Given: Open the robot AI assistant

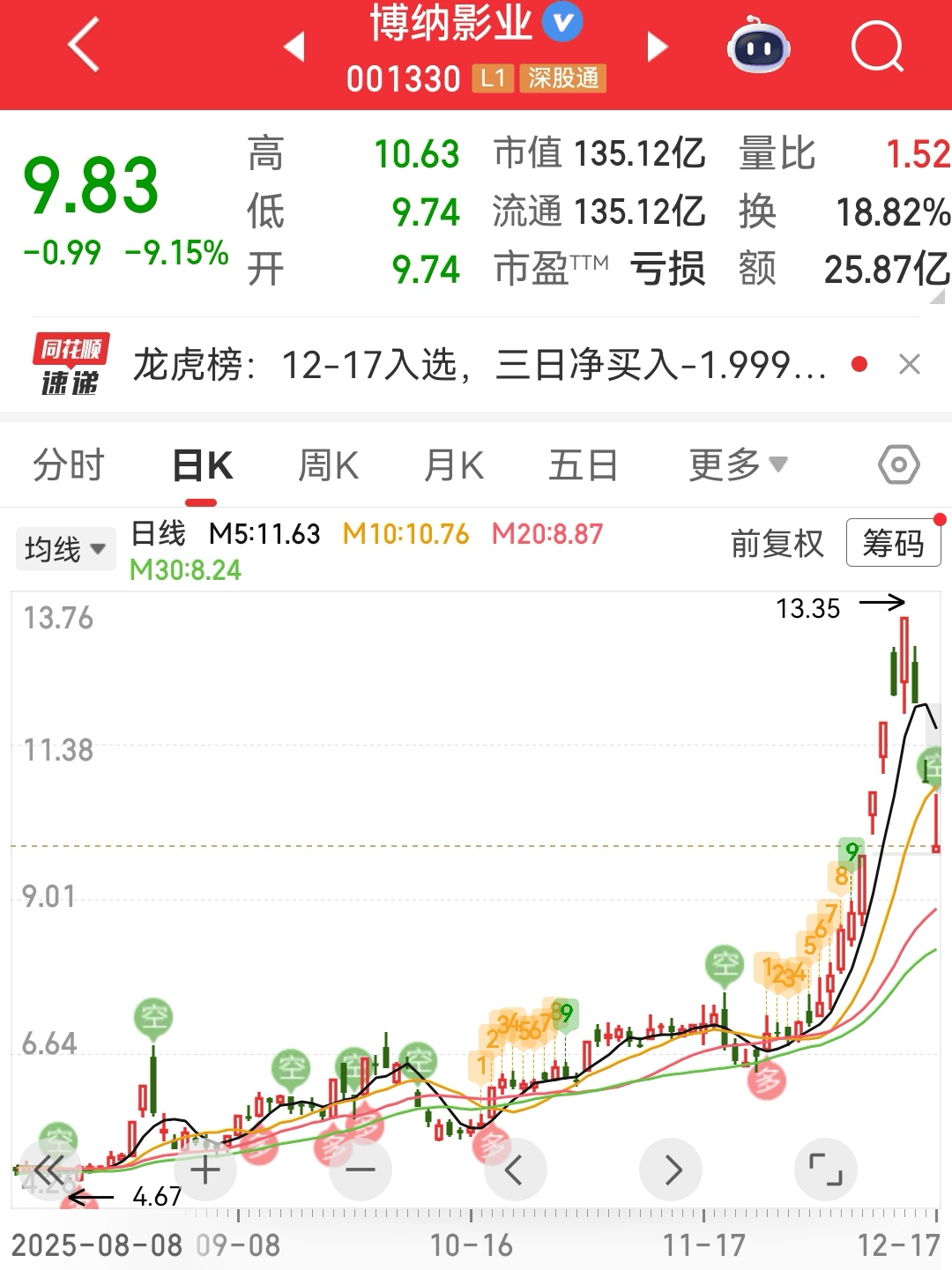Looking at the screenshot, I should [x=758, y=46].
